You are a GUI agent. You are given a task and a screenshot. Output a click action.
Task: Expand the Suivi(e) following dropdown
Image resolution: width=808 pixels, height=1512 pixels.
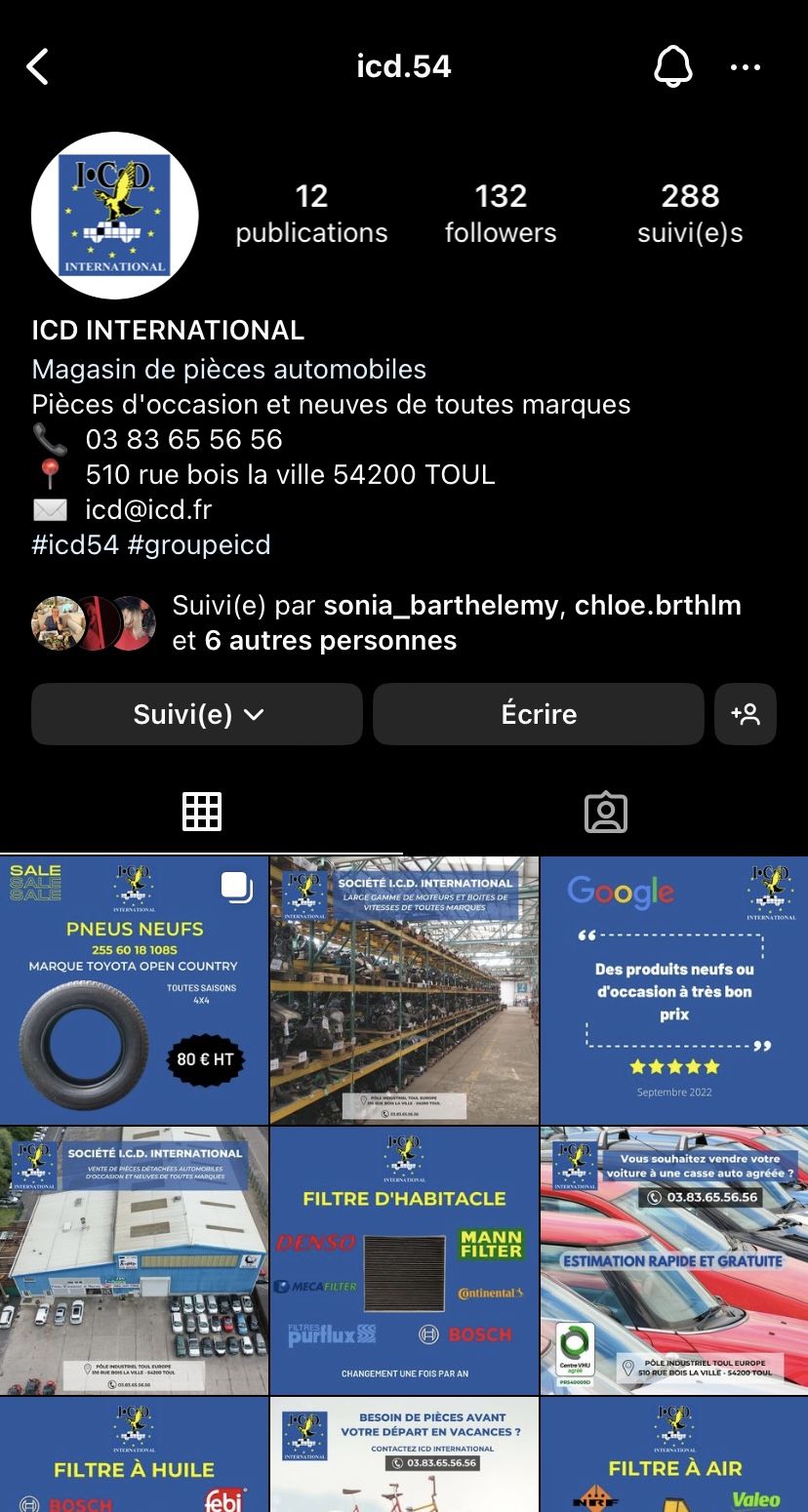(x=197, y=714)
